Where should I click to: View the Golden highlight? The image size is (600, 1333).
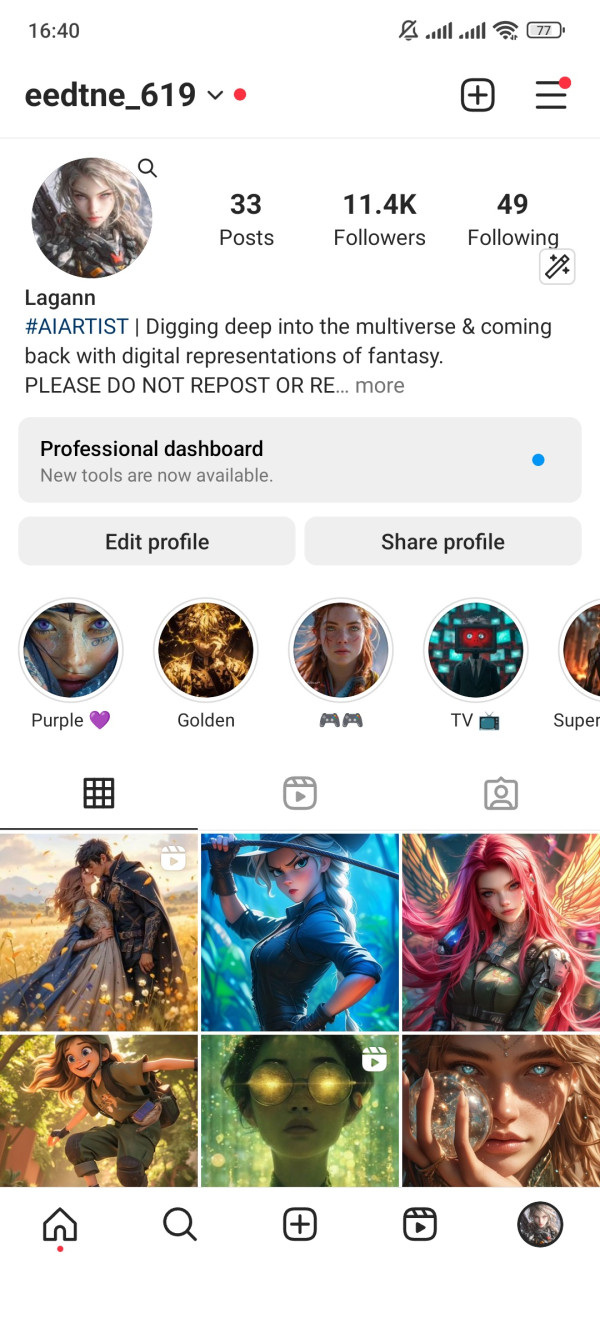(x=206, y=650)
